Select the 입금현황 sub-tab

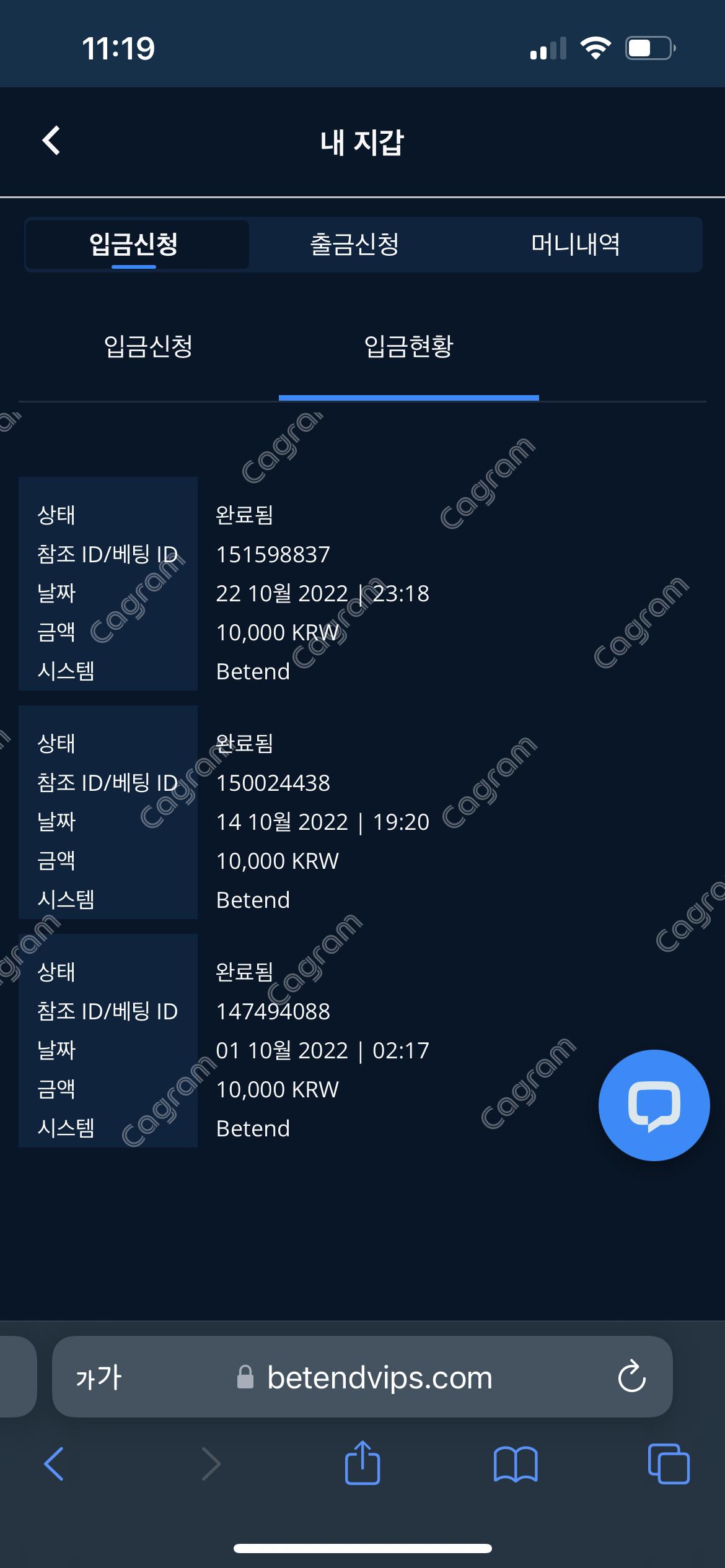[x=408, y=346]
